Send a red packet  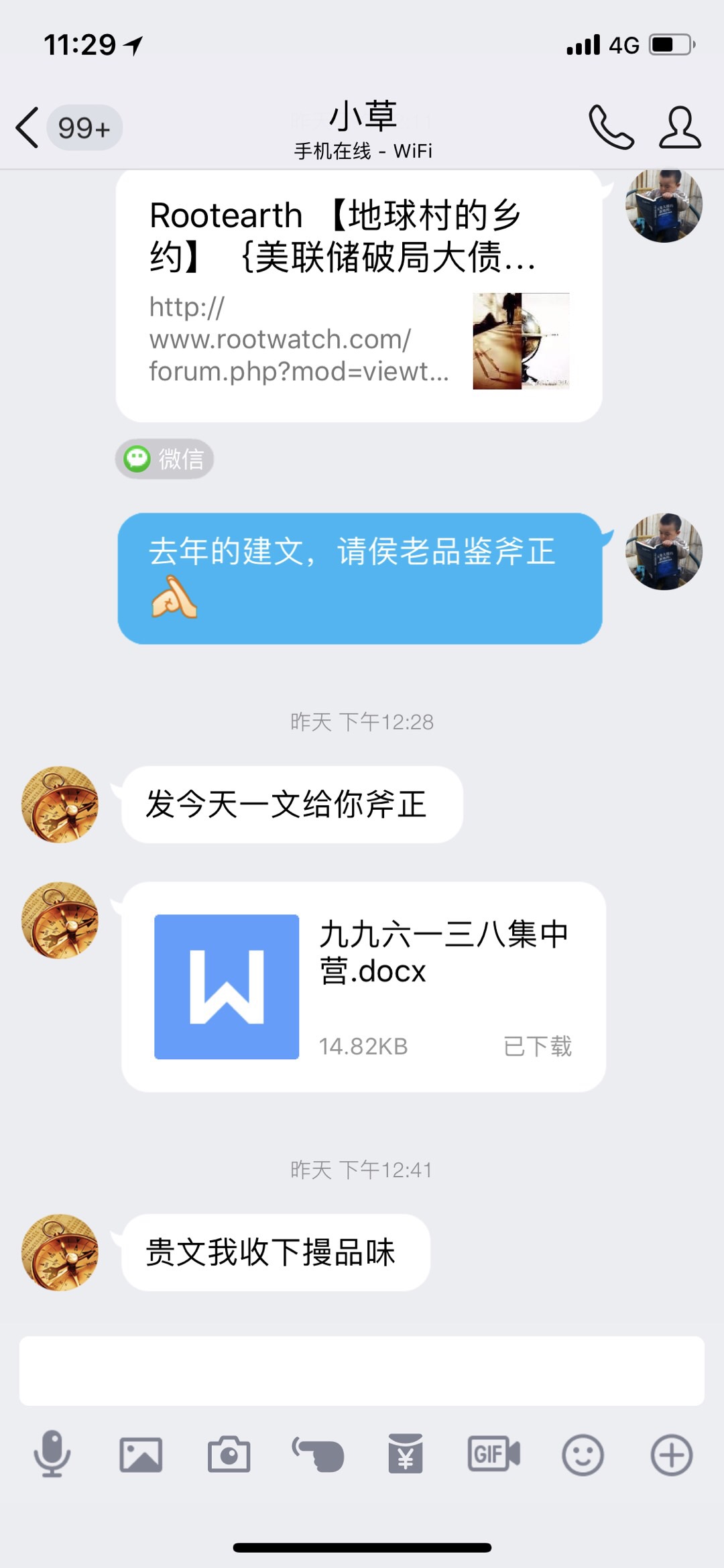tap(406, 1454)
